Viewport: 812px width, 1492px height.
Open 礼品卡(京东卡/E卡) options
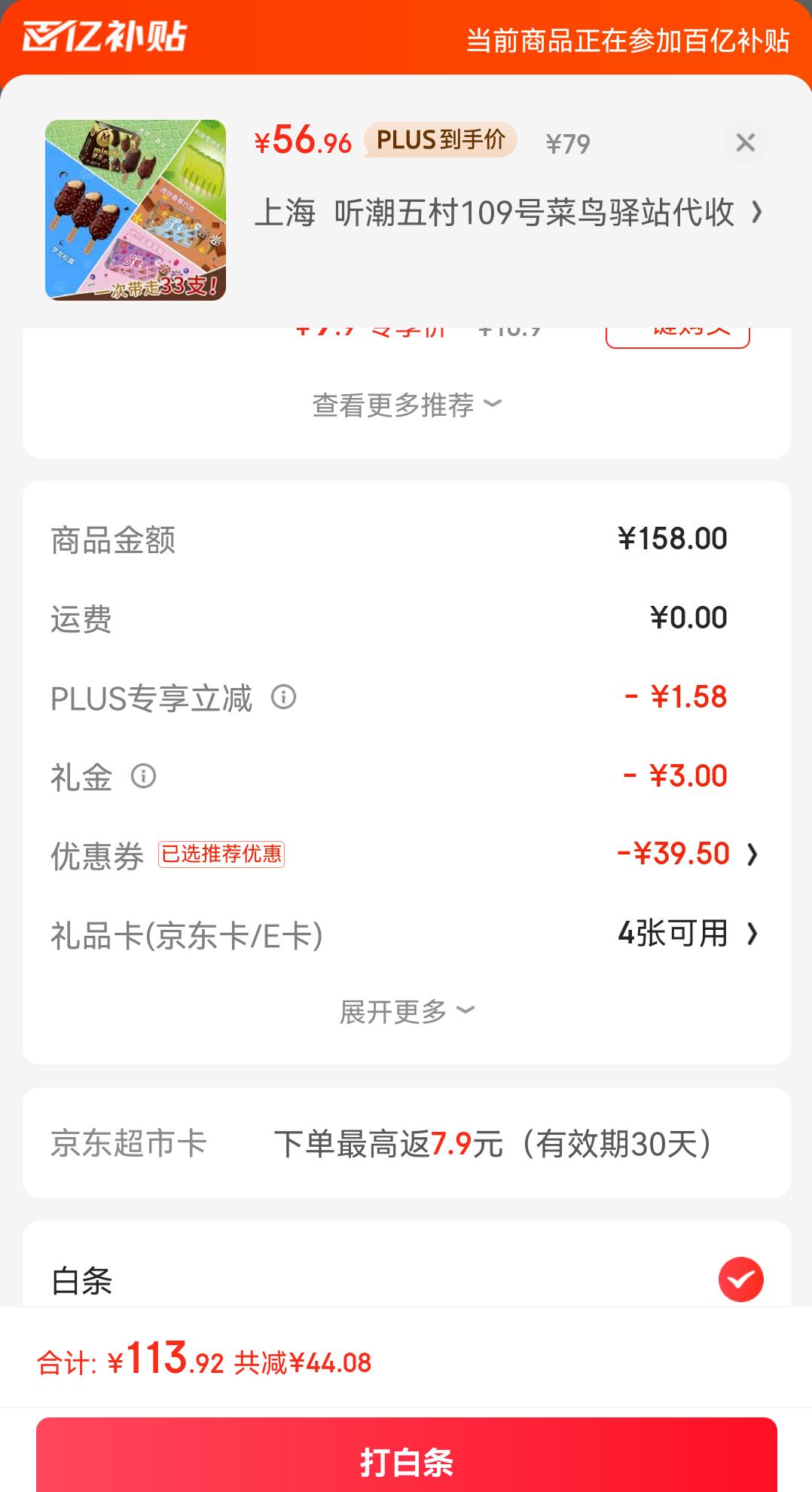click(x=406, y=934)
